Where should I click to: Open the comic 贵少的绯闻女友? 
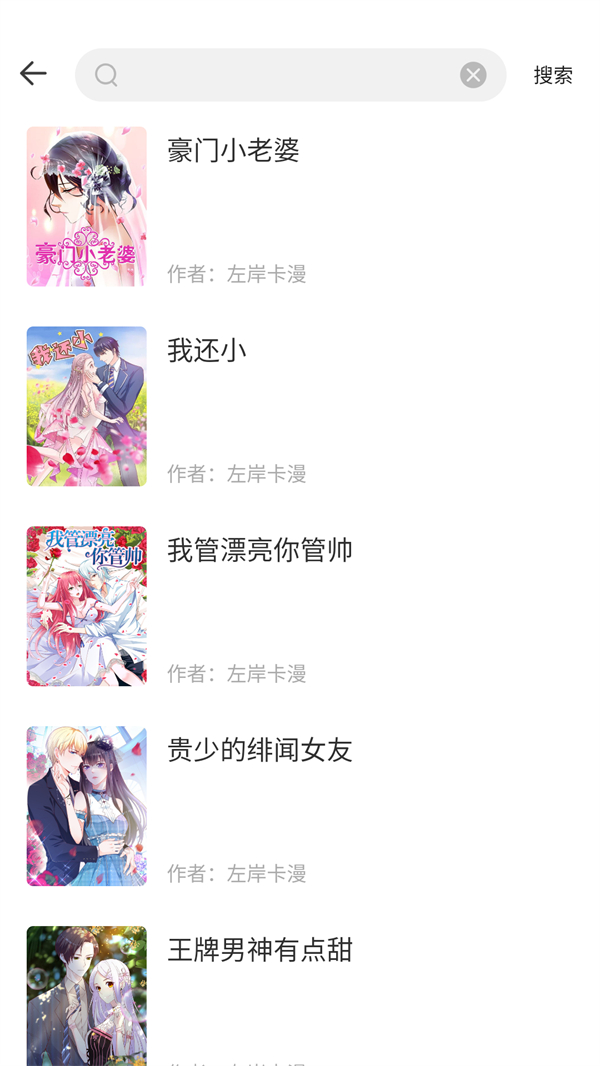tap(259, 750)
